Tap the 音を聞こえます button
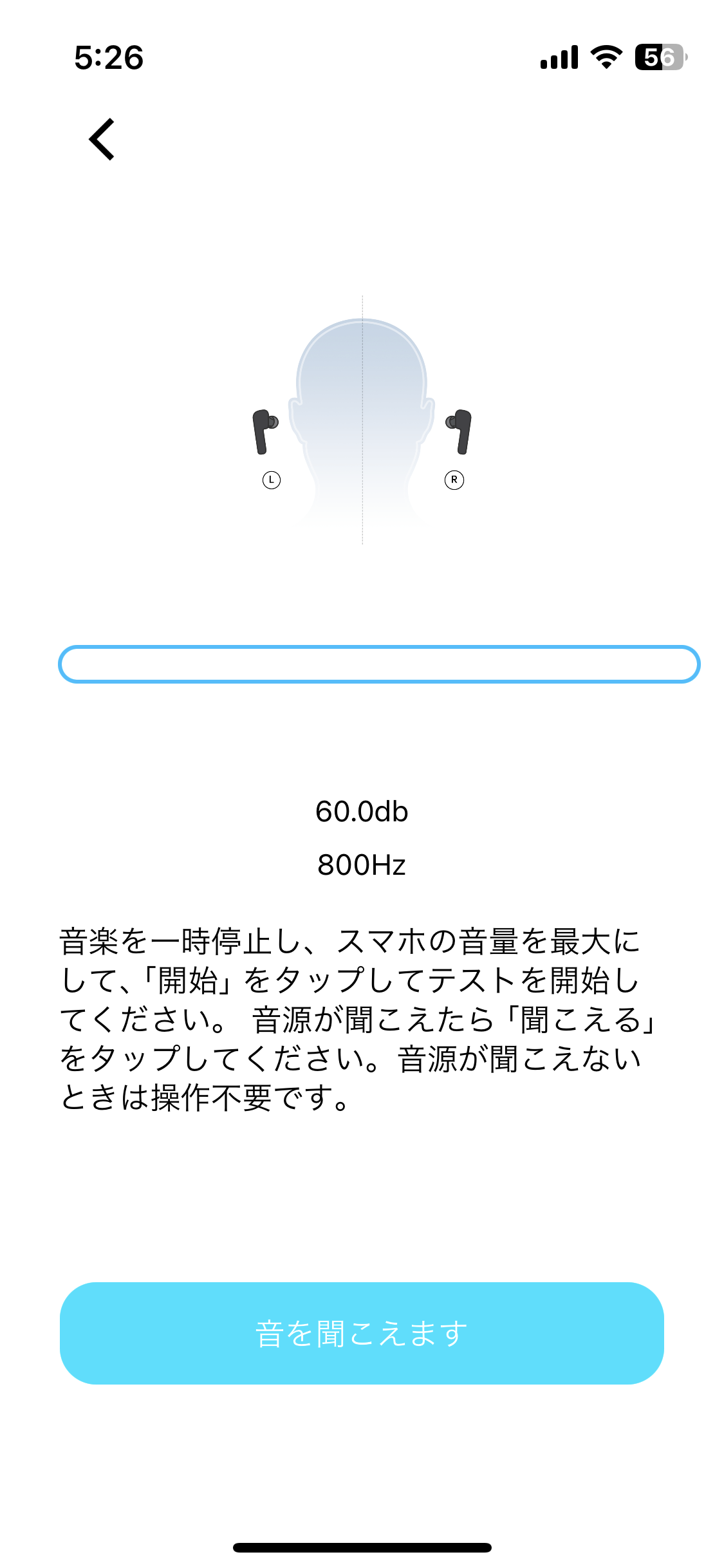The image size is (724, 1568). [x=362, y=1333]
